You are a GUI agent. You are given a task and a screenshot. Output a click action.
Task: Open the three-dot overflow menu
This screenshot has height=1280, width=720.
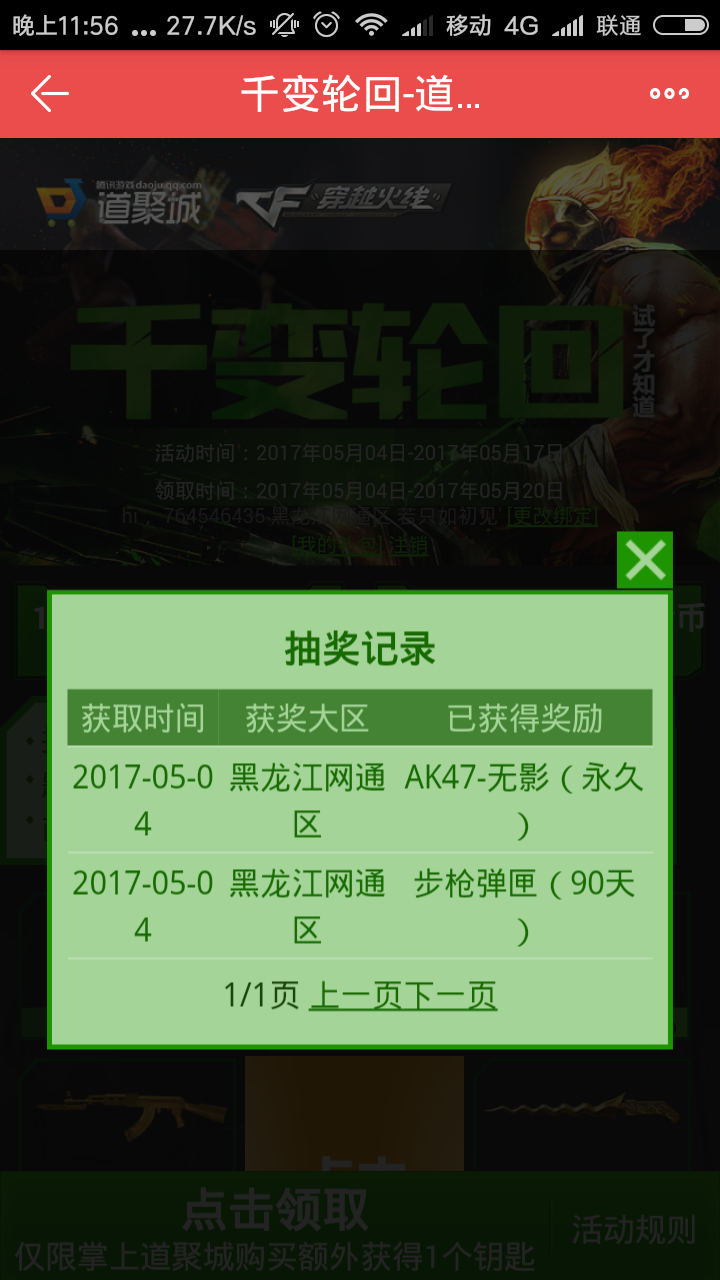coord(669,94)
